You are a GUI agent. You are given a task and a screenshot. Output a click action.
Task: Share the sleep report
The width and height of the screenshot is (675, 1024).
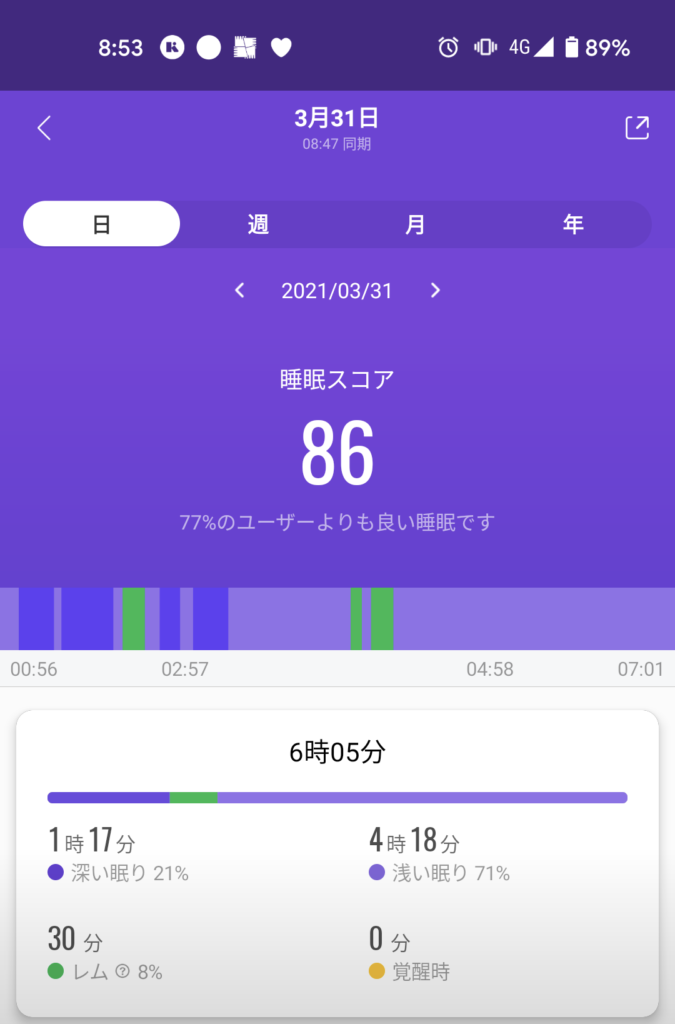(x=636, y=128)
